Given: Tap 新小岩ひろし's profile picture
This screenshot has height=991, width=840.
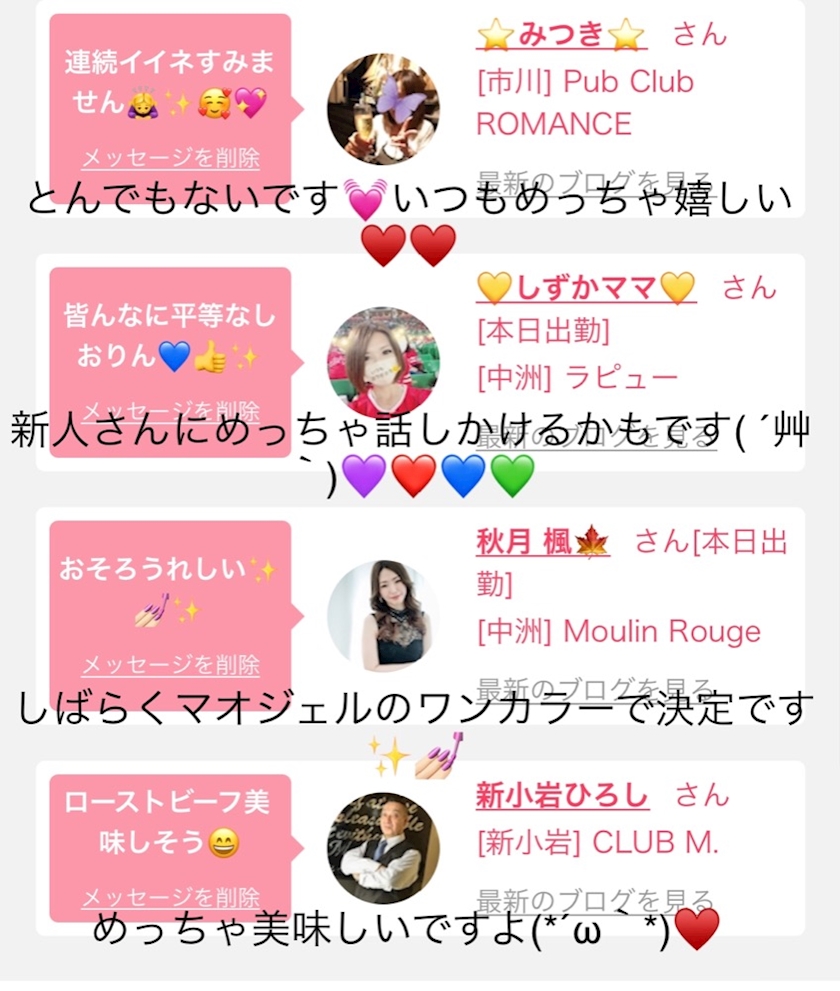Looking at the screenshot, I should (x=383, y=848).
